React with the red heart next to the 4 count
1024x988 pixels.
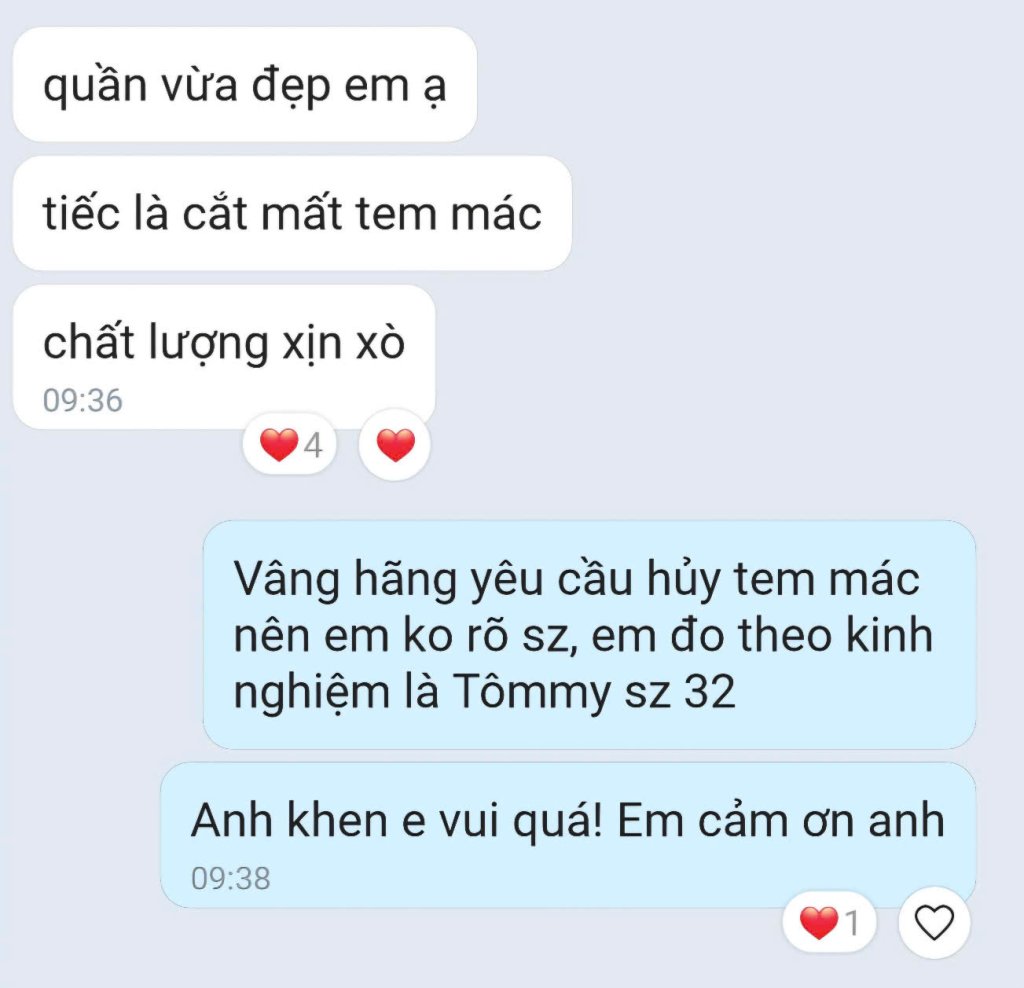pos(395,445)
